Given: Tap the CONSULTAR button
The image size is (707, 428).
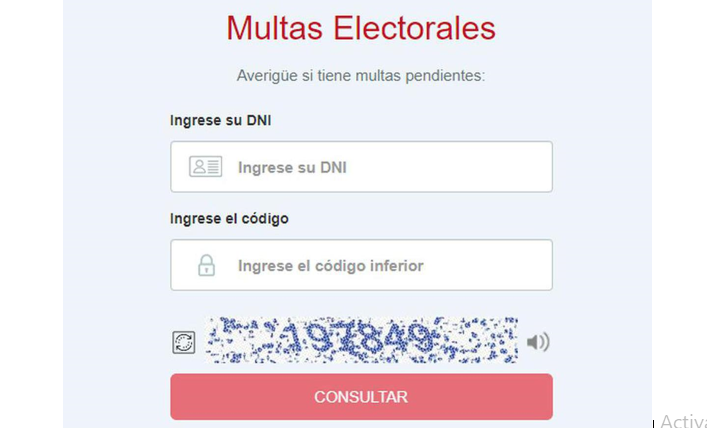Looking at the screenshot, I should [361, 397].
